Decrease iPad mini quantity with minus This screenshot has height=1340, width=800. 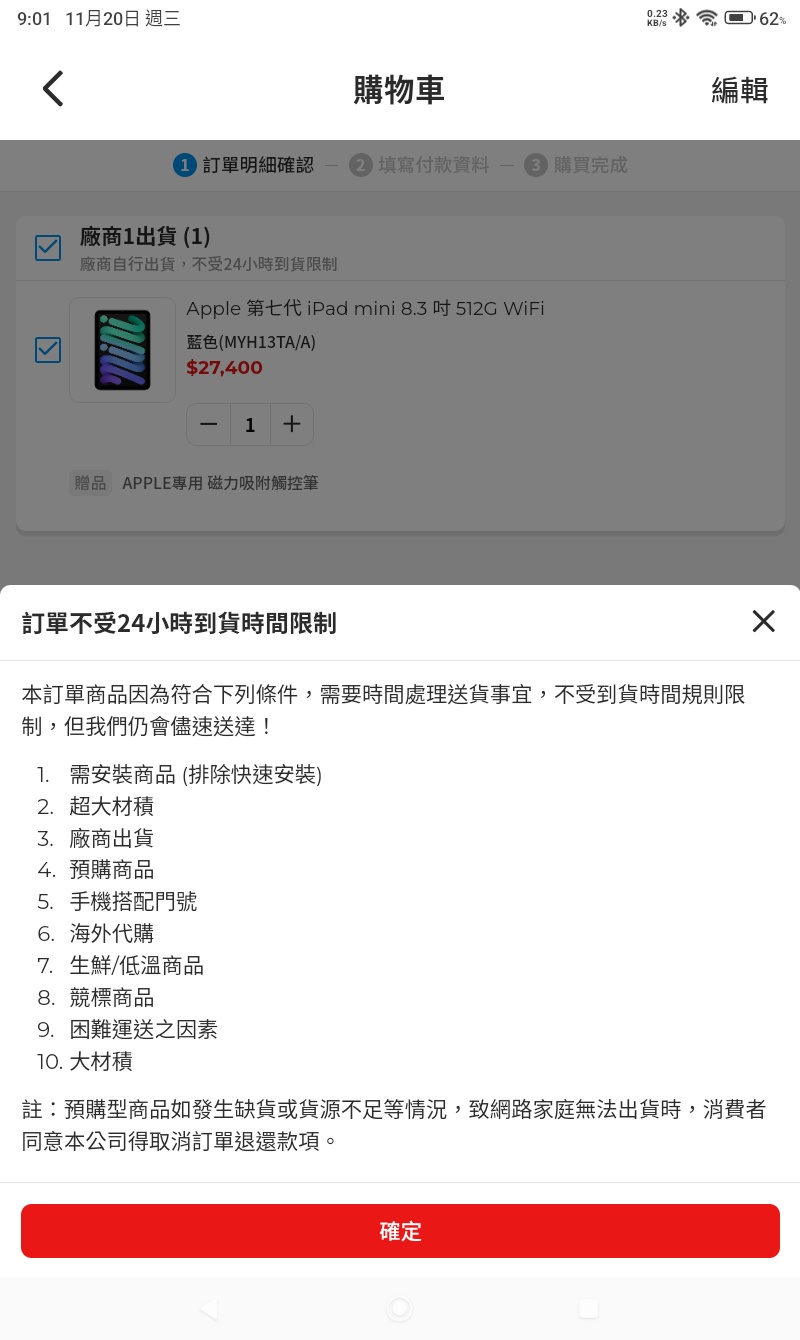[208, 425]
